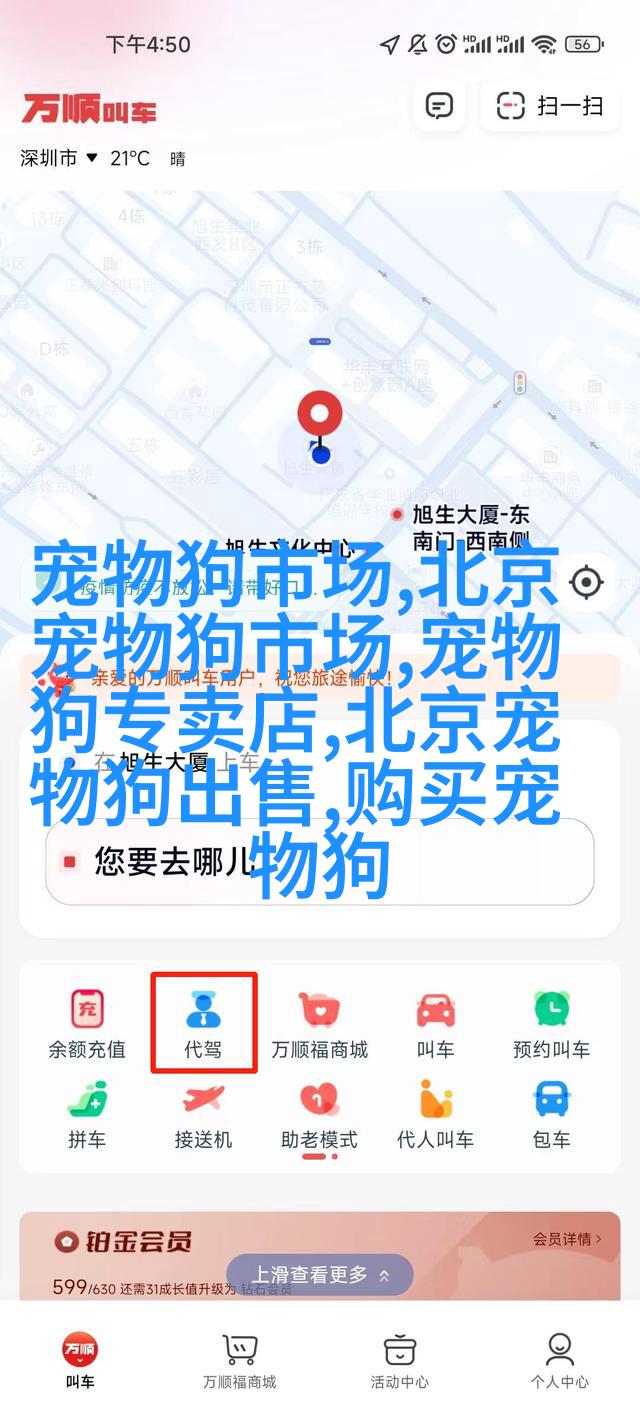640x1422 pixels.
Task: Select the 包车 charter service
Action: [x=551, y=1114]
